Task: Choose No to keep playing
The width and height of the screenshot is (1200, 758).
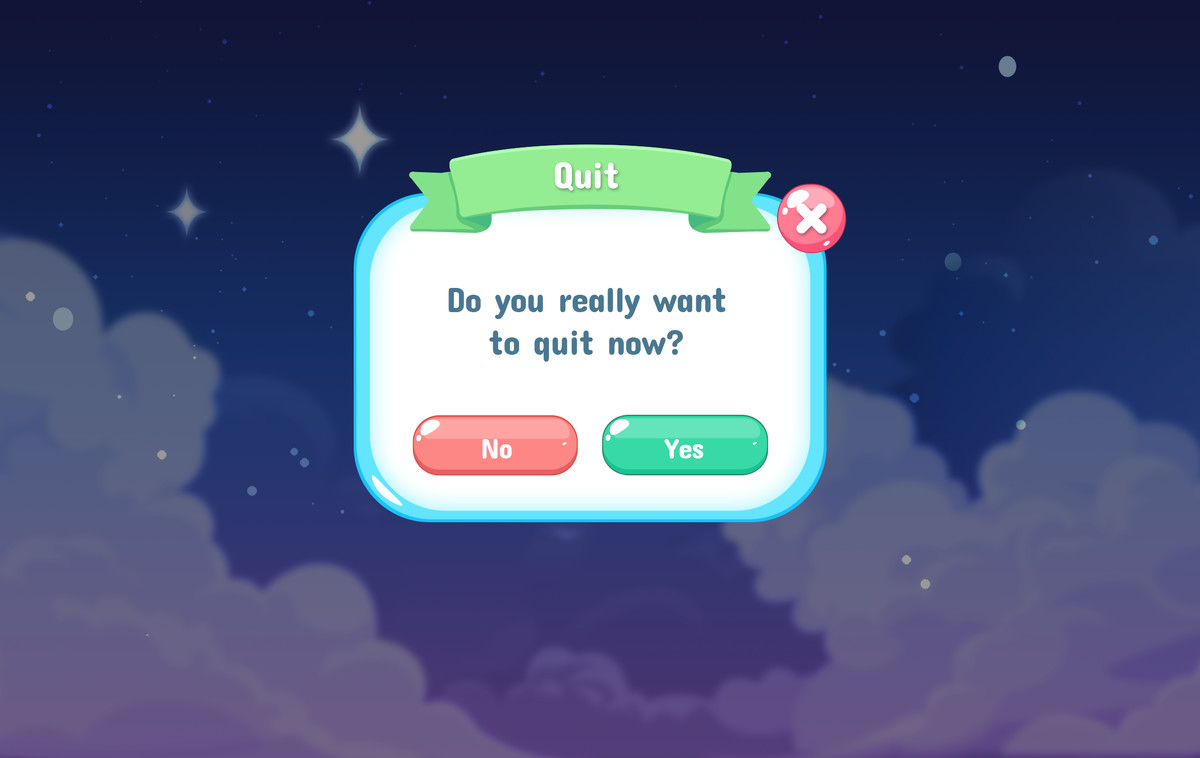Action: (x=495, y=446)
